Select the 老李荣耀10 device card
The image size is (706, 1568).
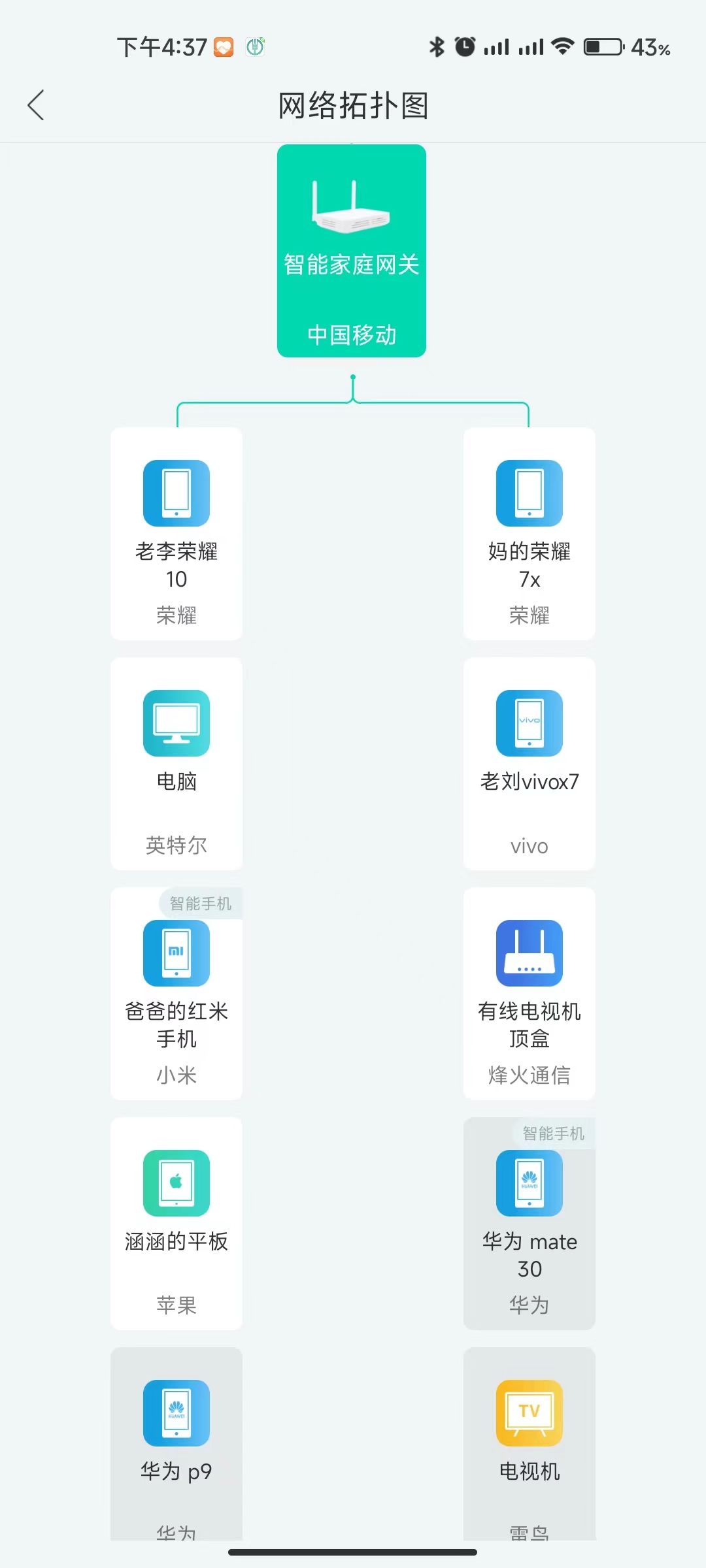[x=176, y=534]
